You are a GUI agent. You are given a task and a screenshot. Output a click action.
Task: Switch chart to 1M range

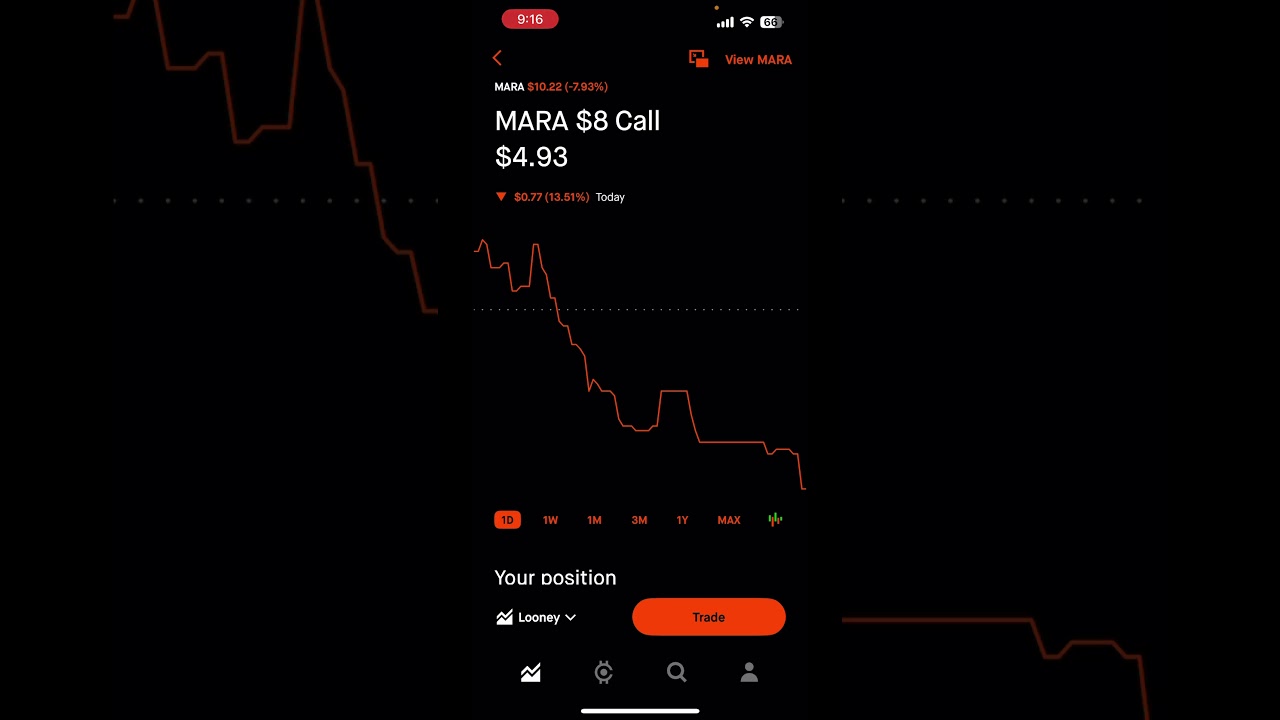click(x=594, y=520)
